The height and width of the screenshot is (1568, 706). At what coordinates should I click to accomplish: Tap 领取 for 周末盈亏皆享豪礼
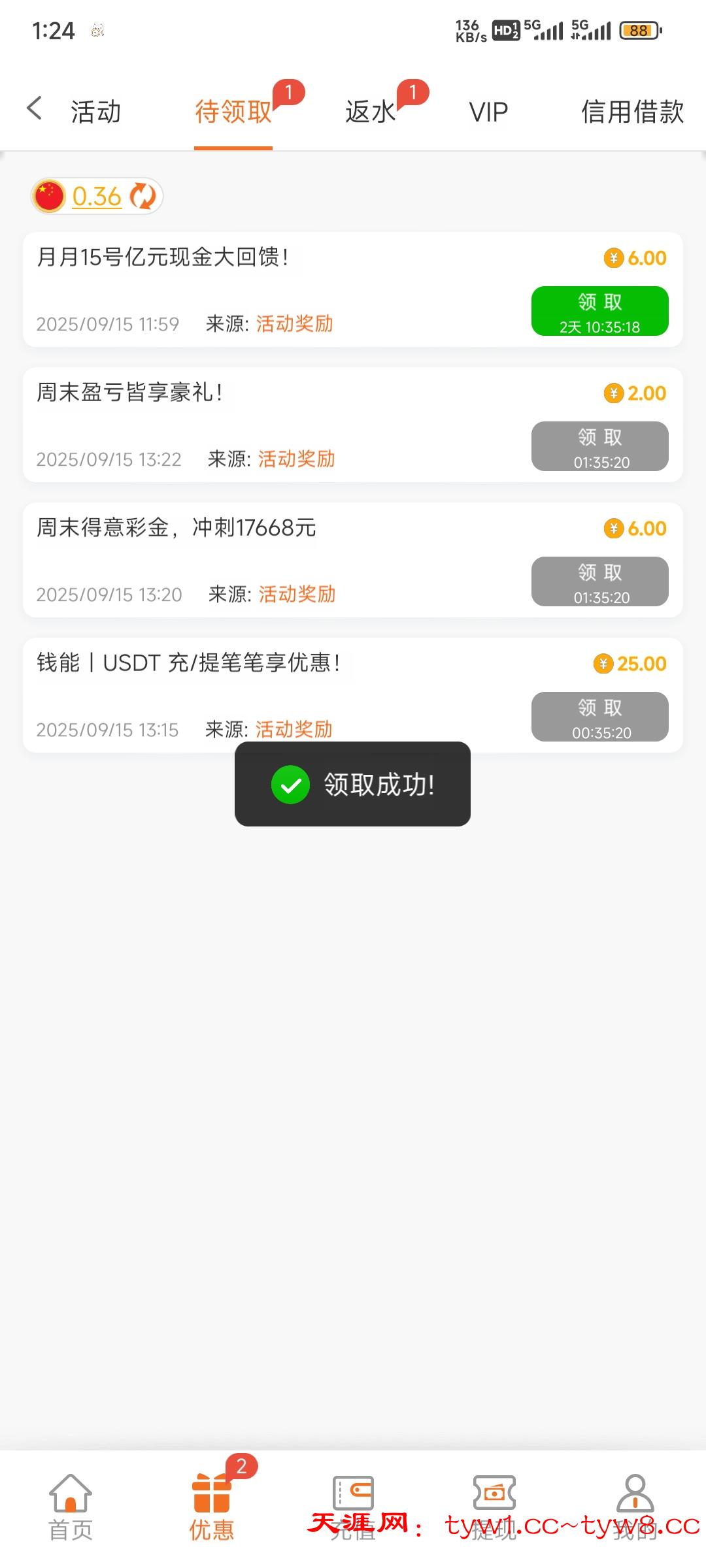[599, 446]
